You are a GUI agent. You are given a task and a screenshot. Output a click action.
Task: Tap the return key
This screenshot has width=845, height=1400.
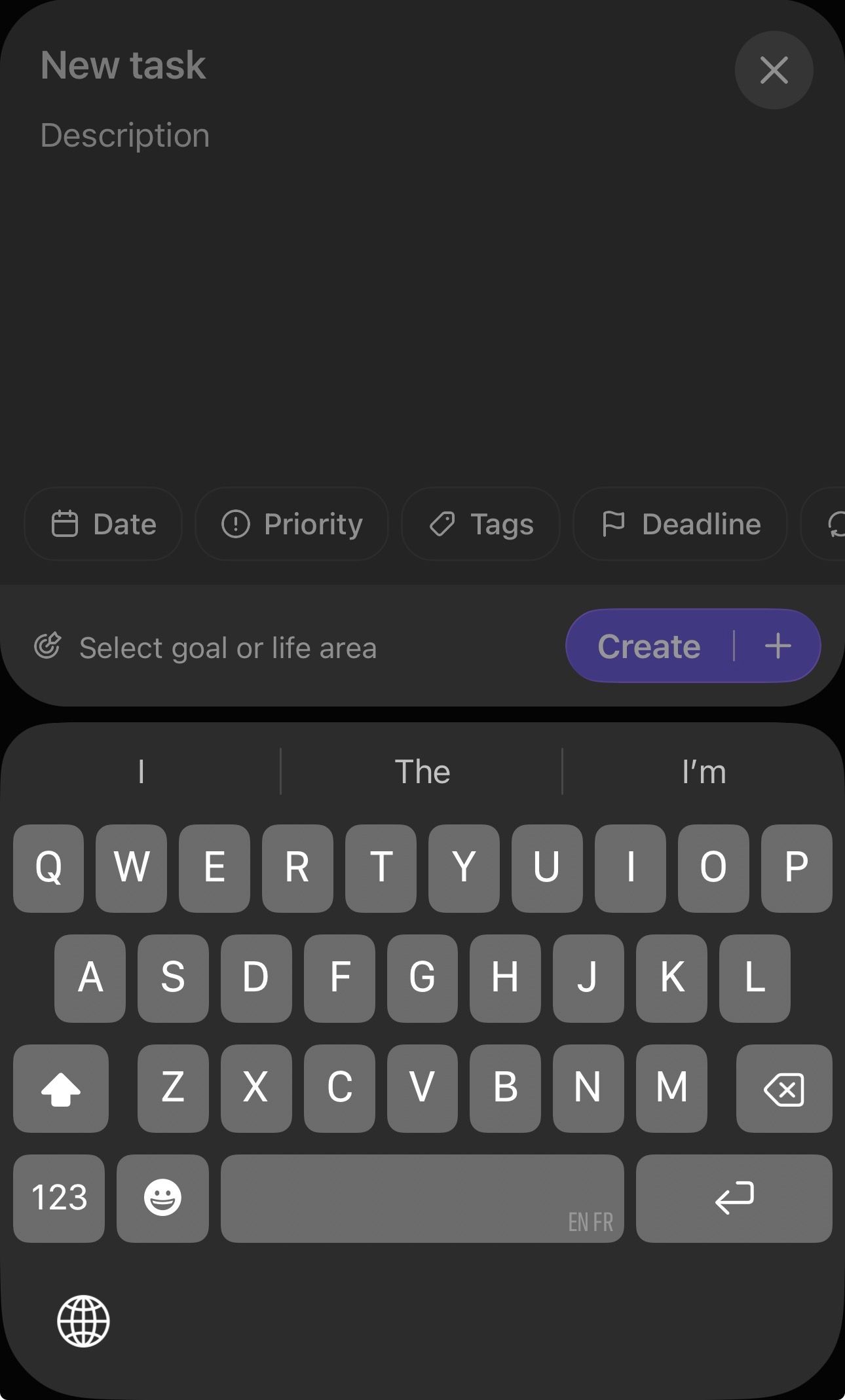734,1198
